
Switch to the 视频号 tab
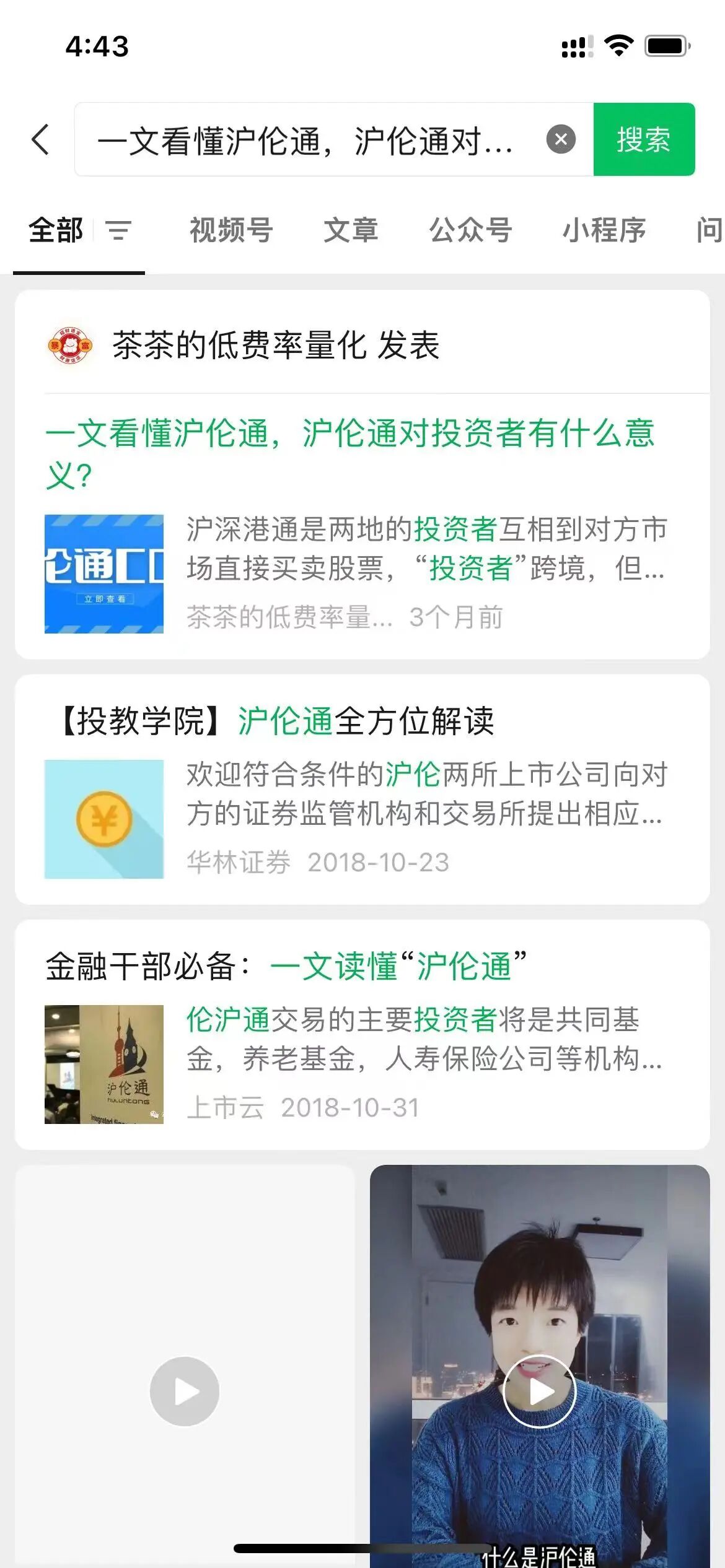pos(231,230)
